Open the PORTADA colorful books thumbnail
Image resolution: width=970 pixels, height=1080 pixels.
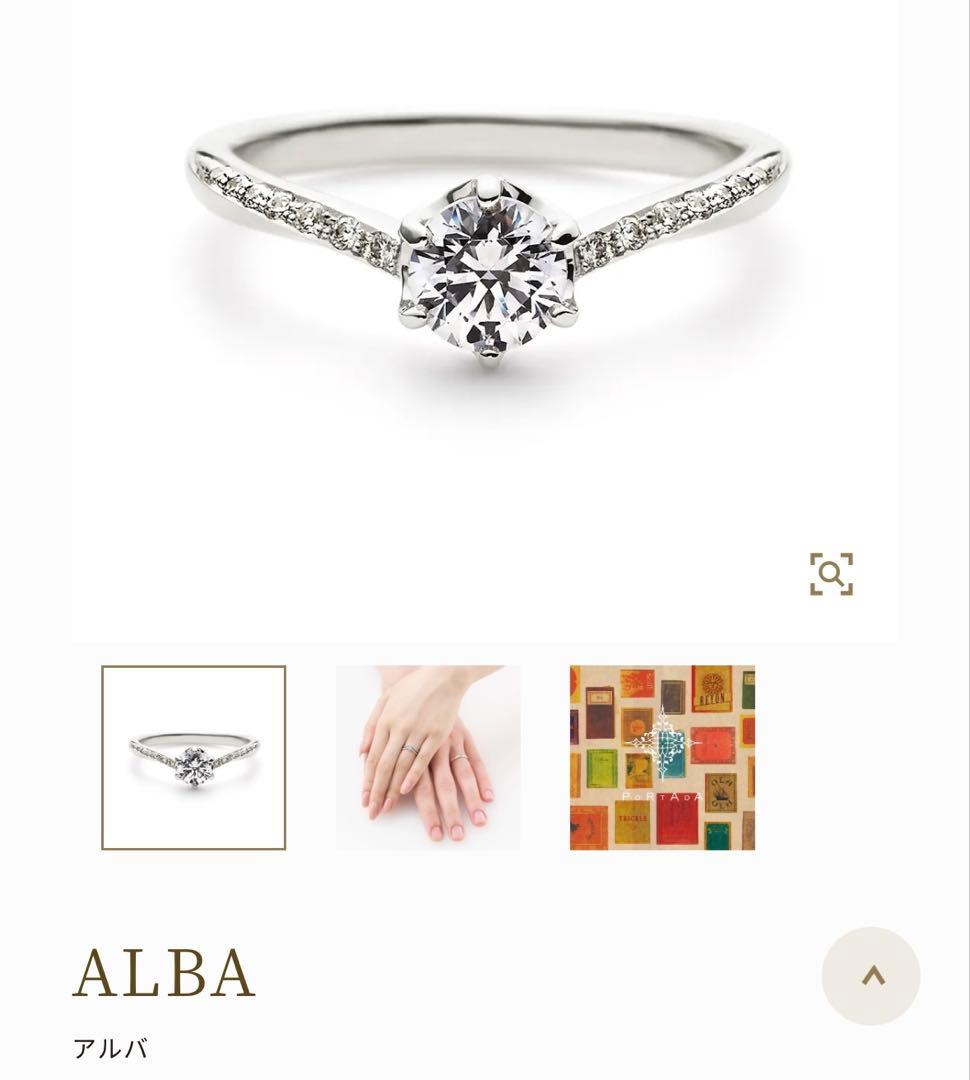coord(662,757)
